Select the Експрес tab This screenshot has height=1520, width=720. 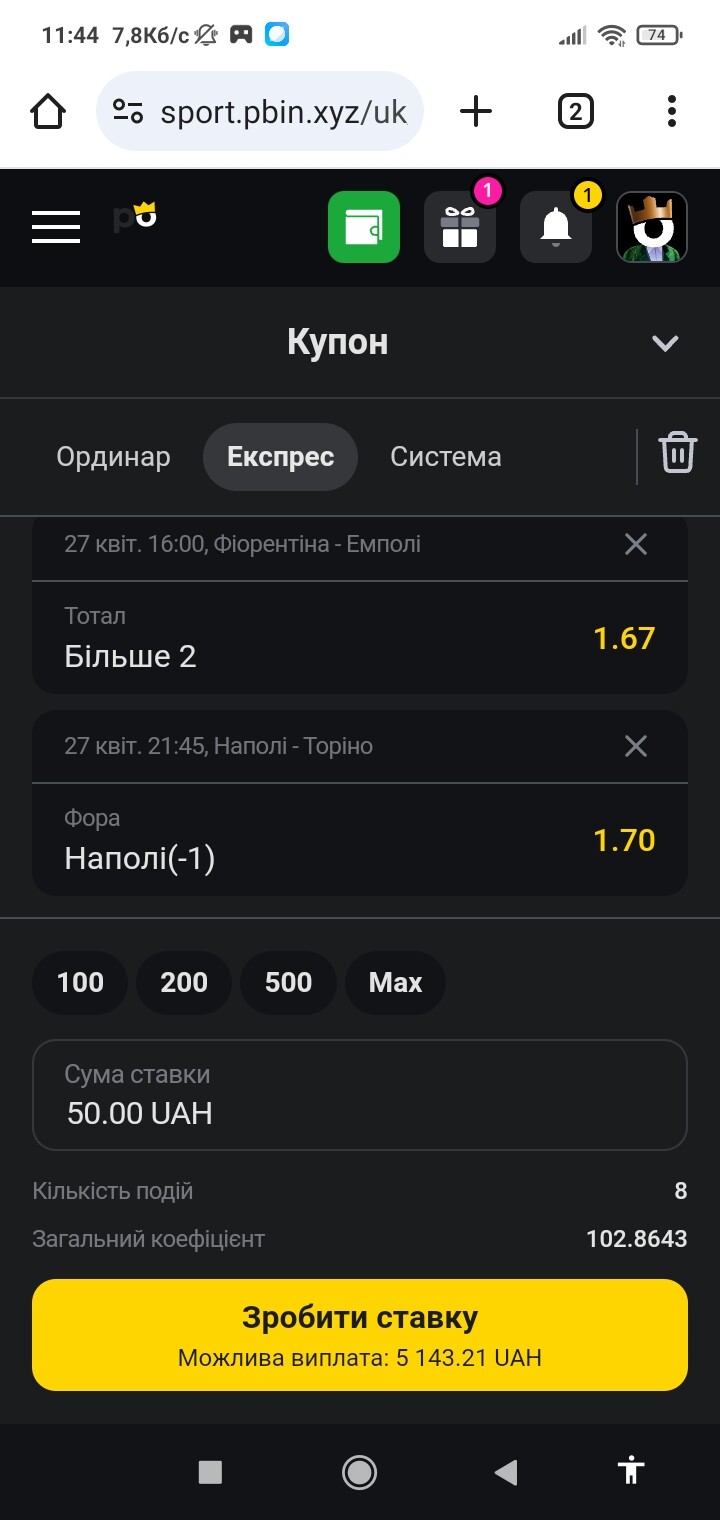pos(280,457)
